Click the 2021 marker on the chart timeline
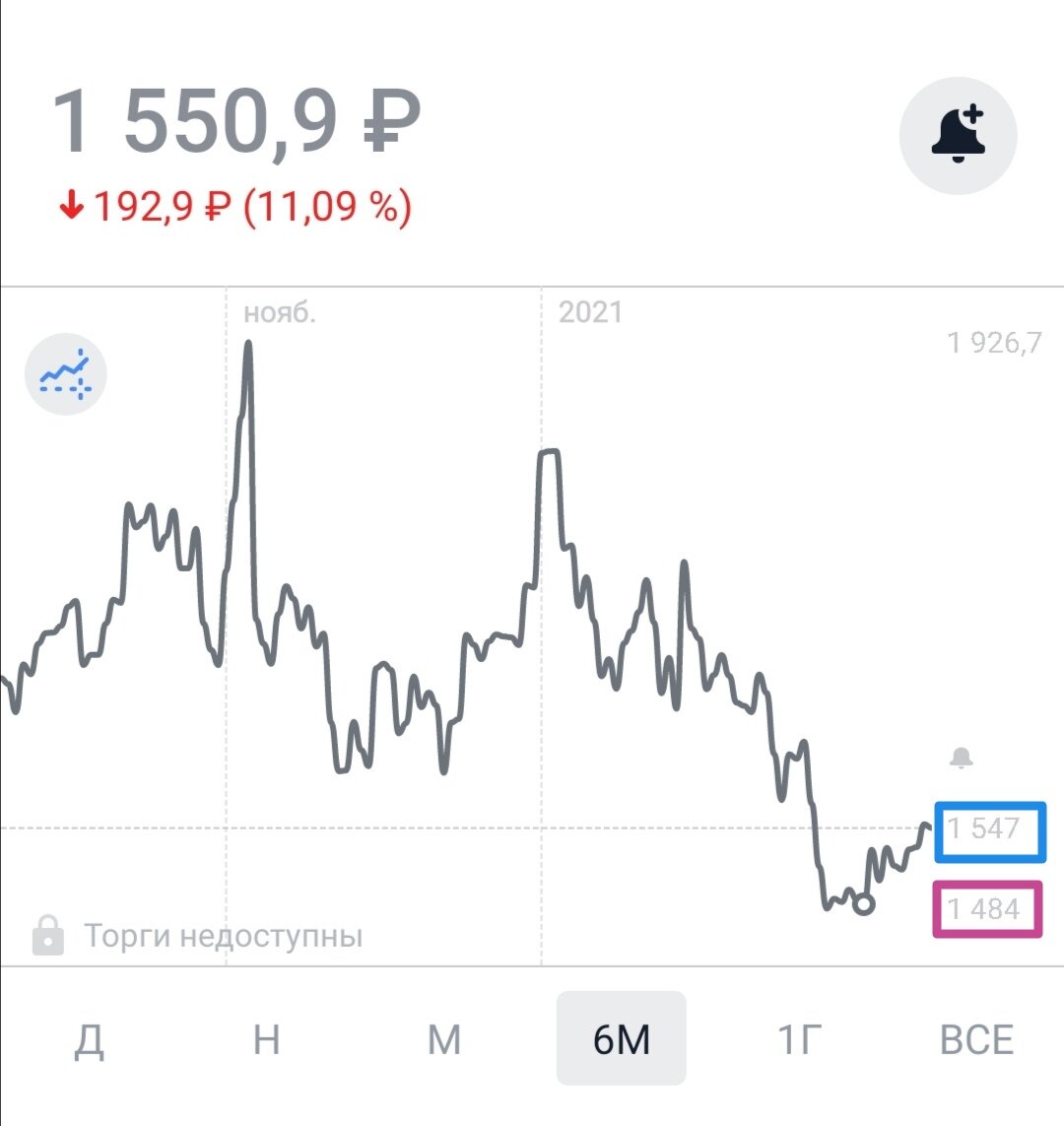 pos(591,314)
